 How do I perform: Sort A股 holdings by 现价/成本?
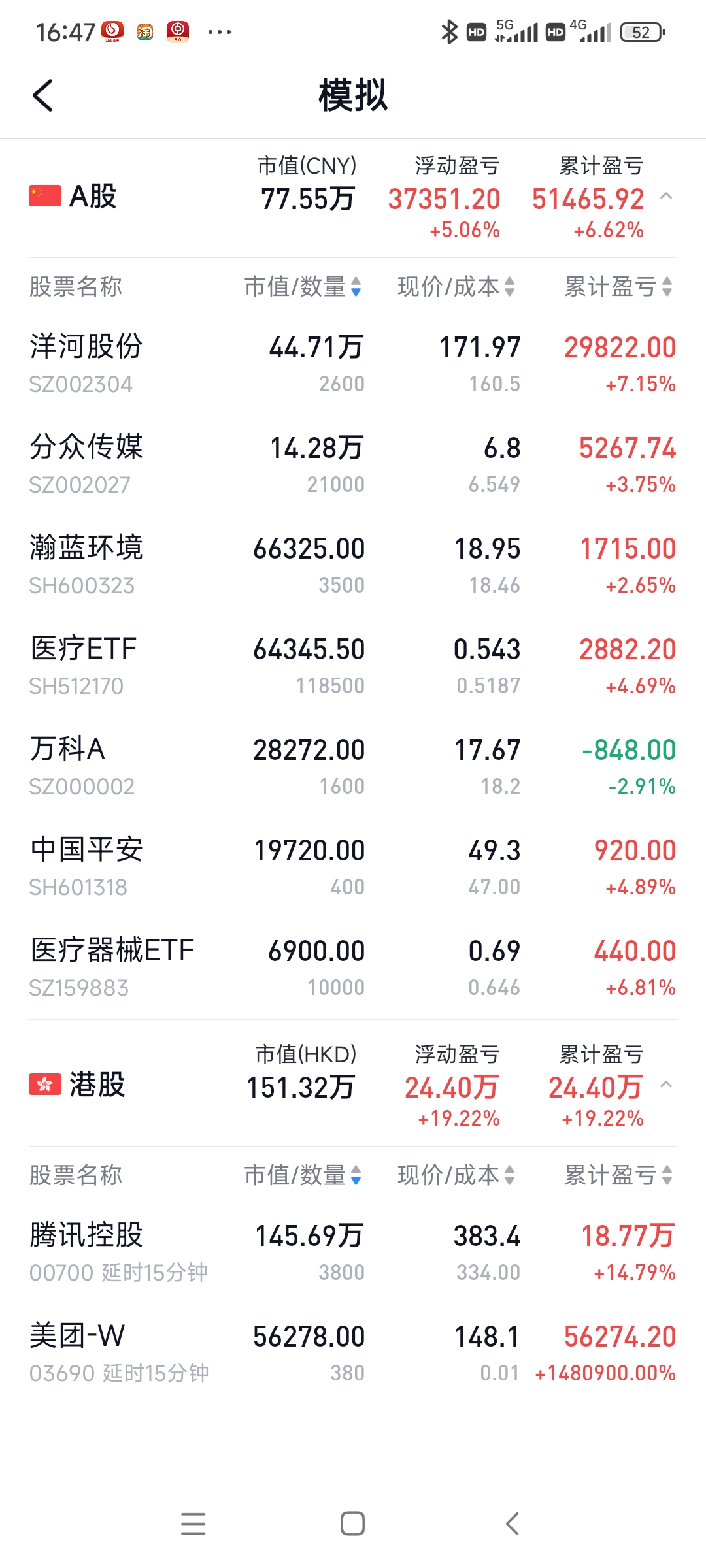coord(456,287)
